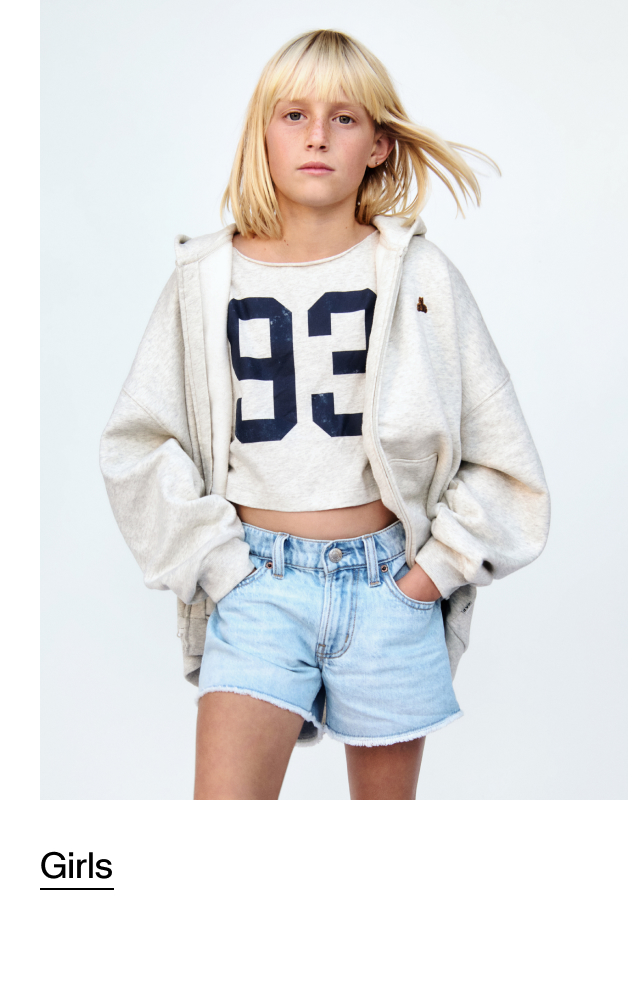Open the Girls category link
The height and width of the screenshot is (990, 640).
(76, 866)
